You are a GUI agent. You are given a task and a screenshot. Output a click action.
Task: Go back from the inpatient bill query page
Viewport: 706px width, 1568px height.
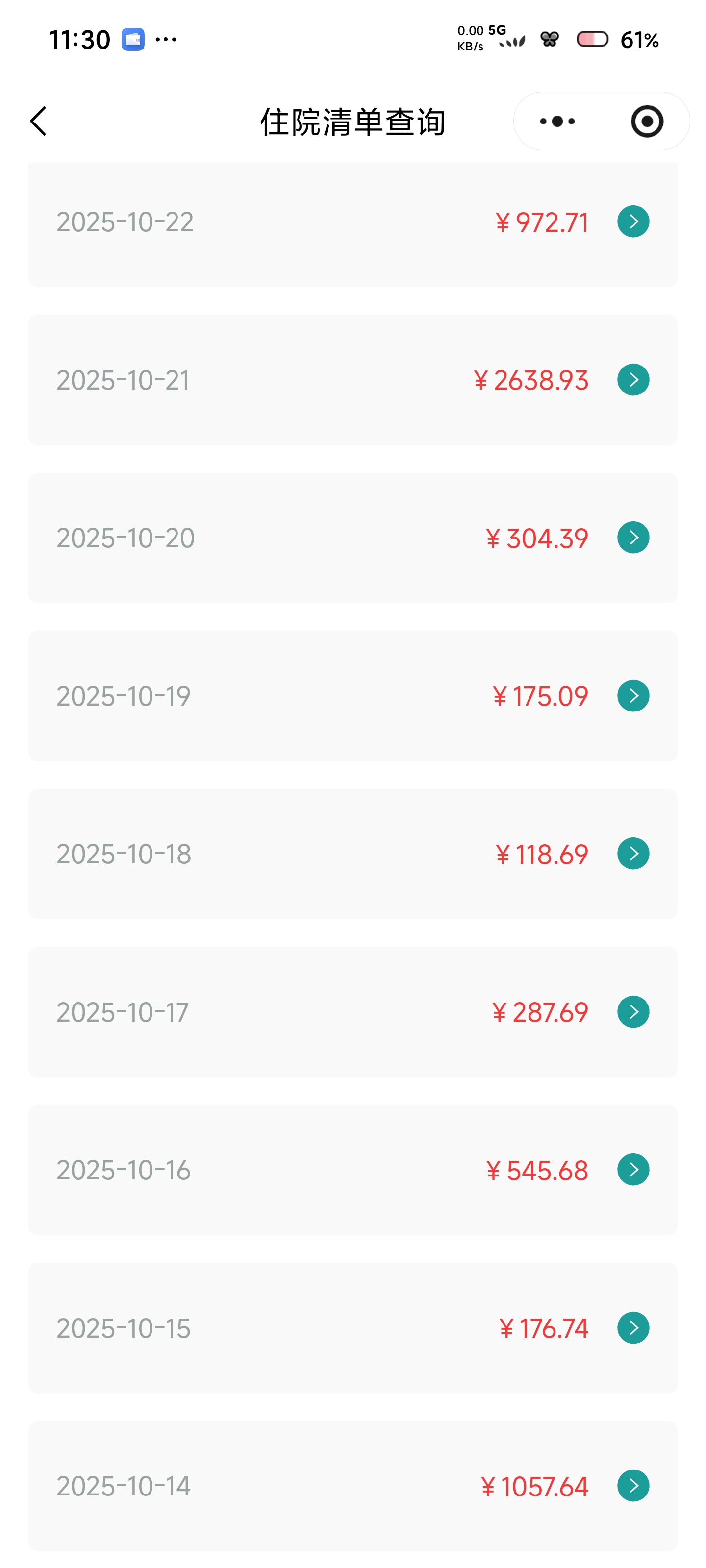tap(38, 121)
